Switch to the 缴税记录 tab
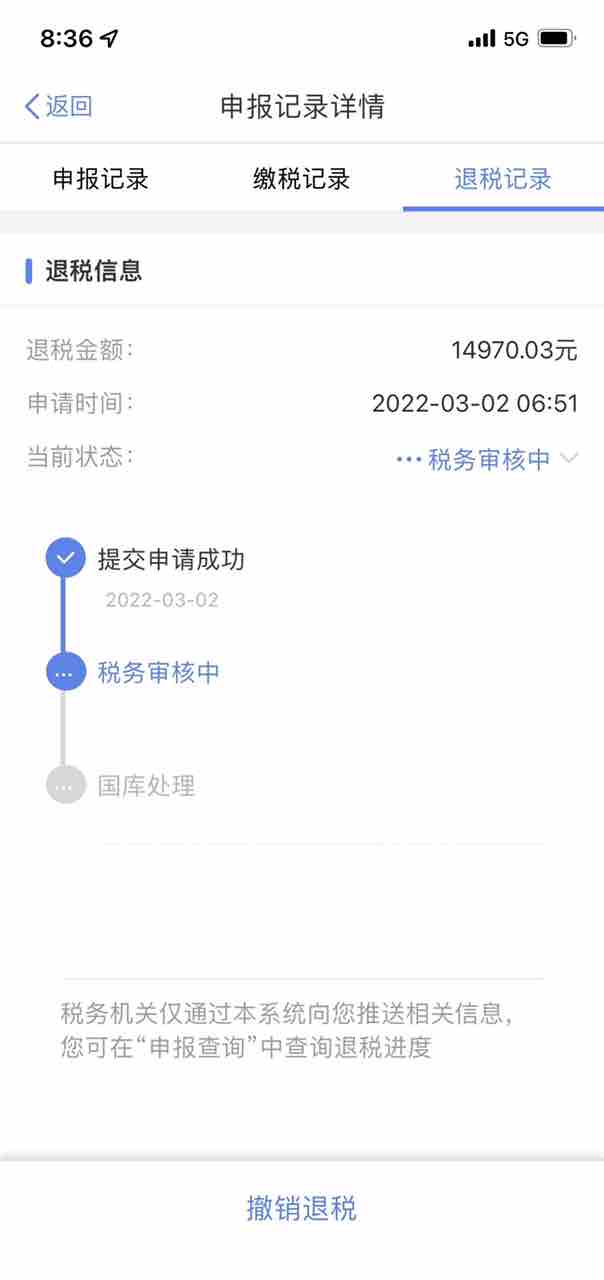Screen dimensions: 604x1280 [x=302, y=179]
